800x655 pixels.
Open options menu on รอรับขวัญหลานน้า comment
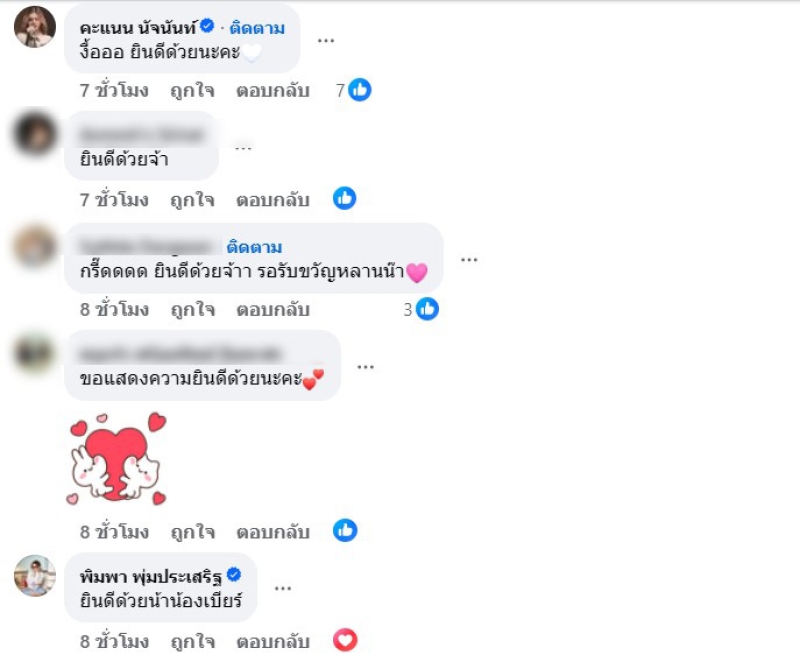click(469, 259)
